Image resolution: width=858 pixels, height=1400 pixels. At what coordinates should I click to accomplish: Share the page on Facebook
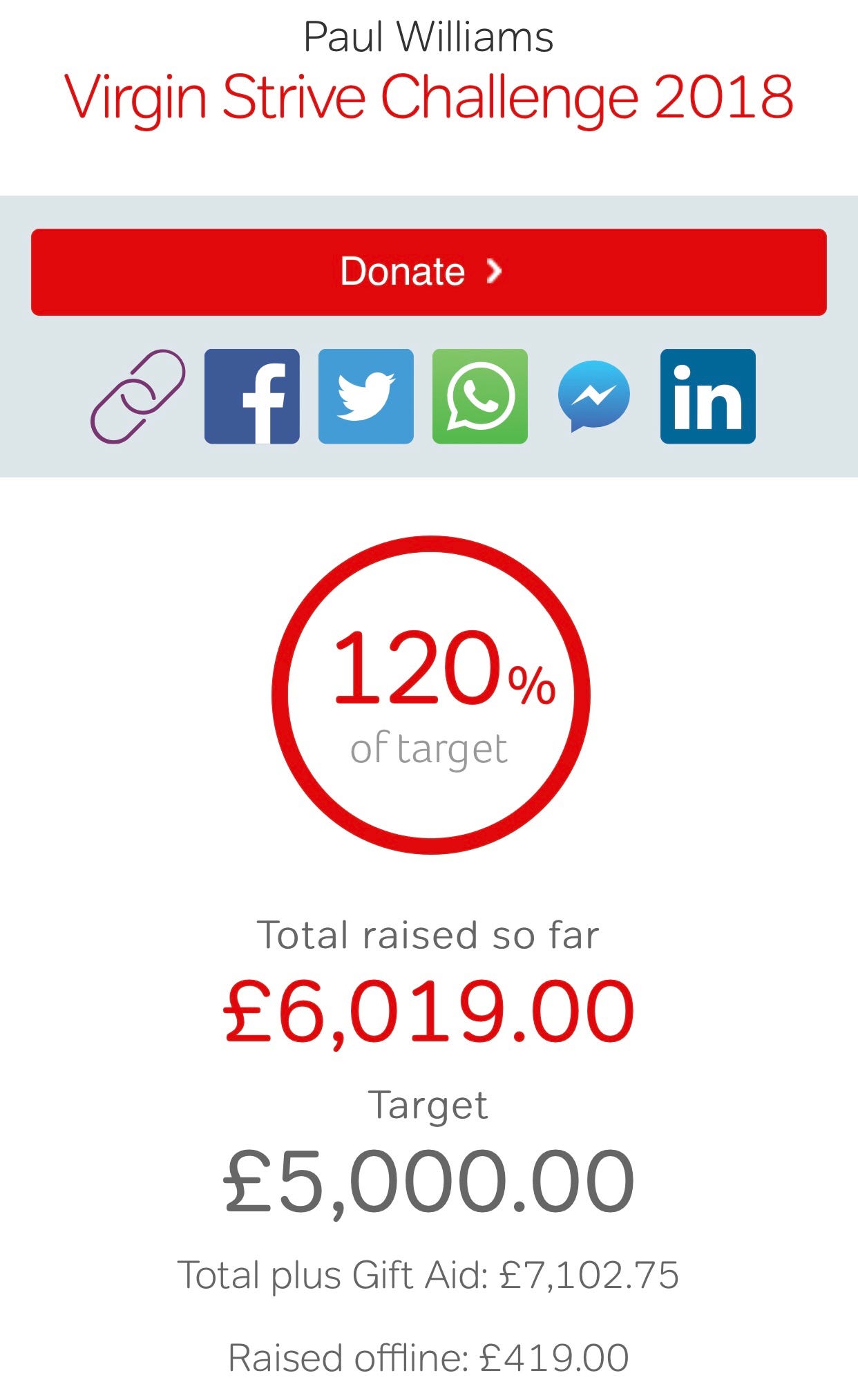pyautogui.click(x=252, y=396)
